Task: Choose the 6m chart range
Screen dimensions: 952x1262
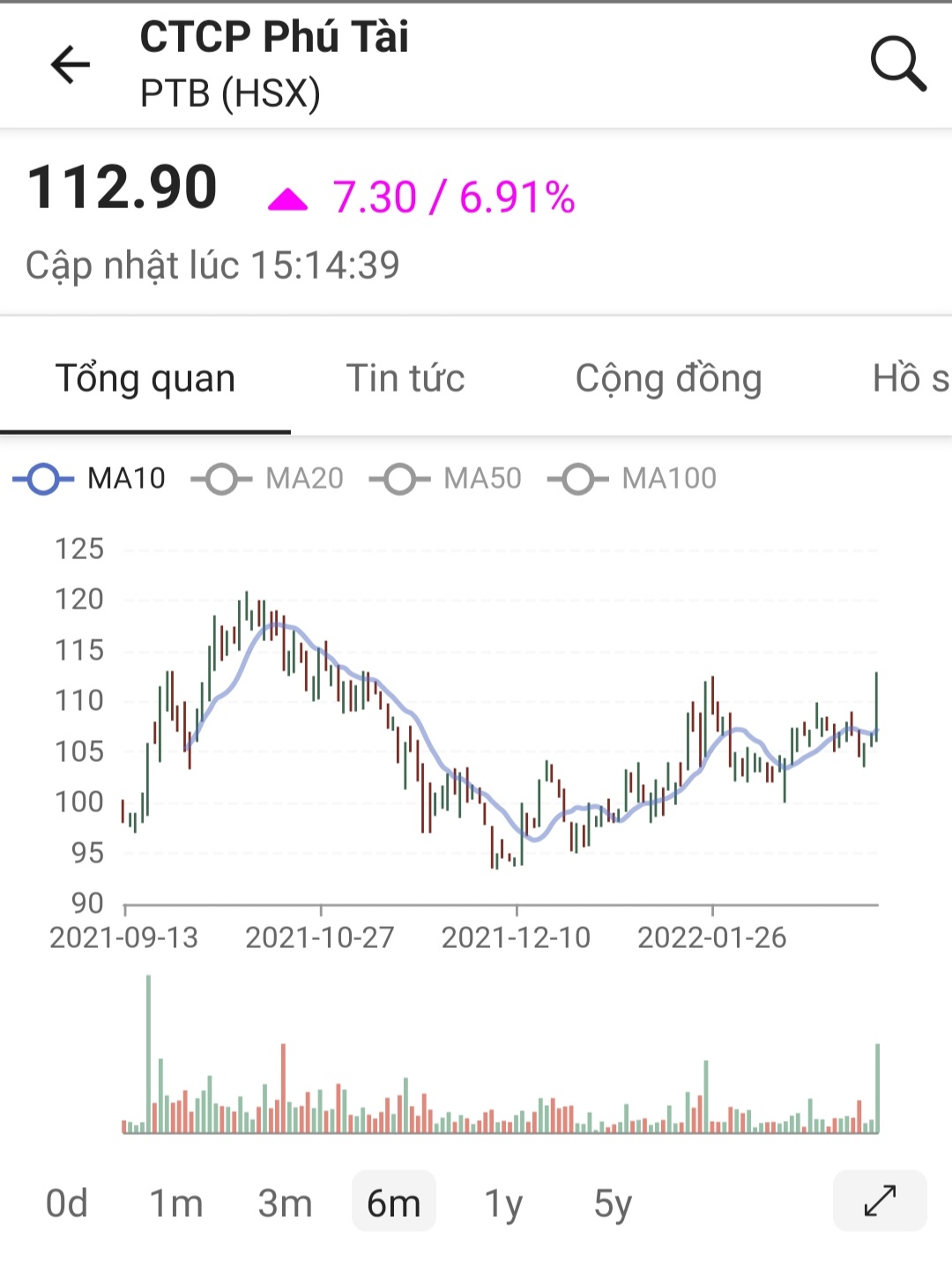Action: pos(393,1203)
